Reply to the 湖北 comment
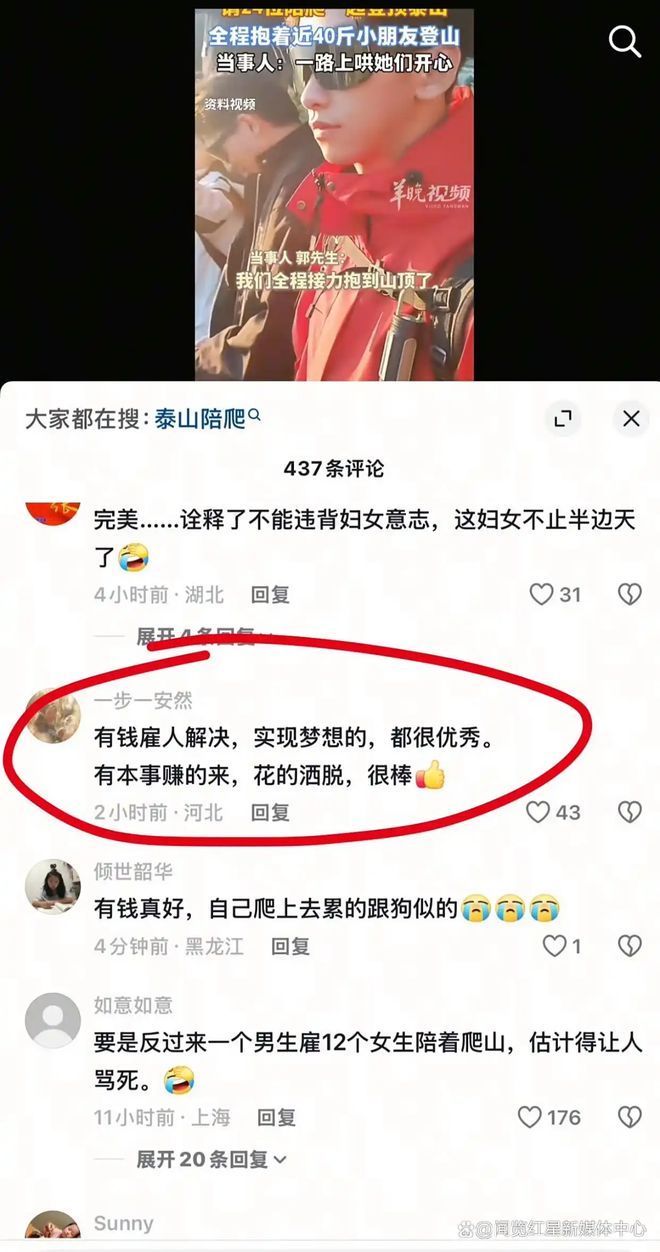The image size is (660, 1252). 270,595
